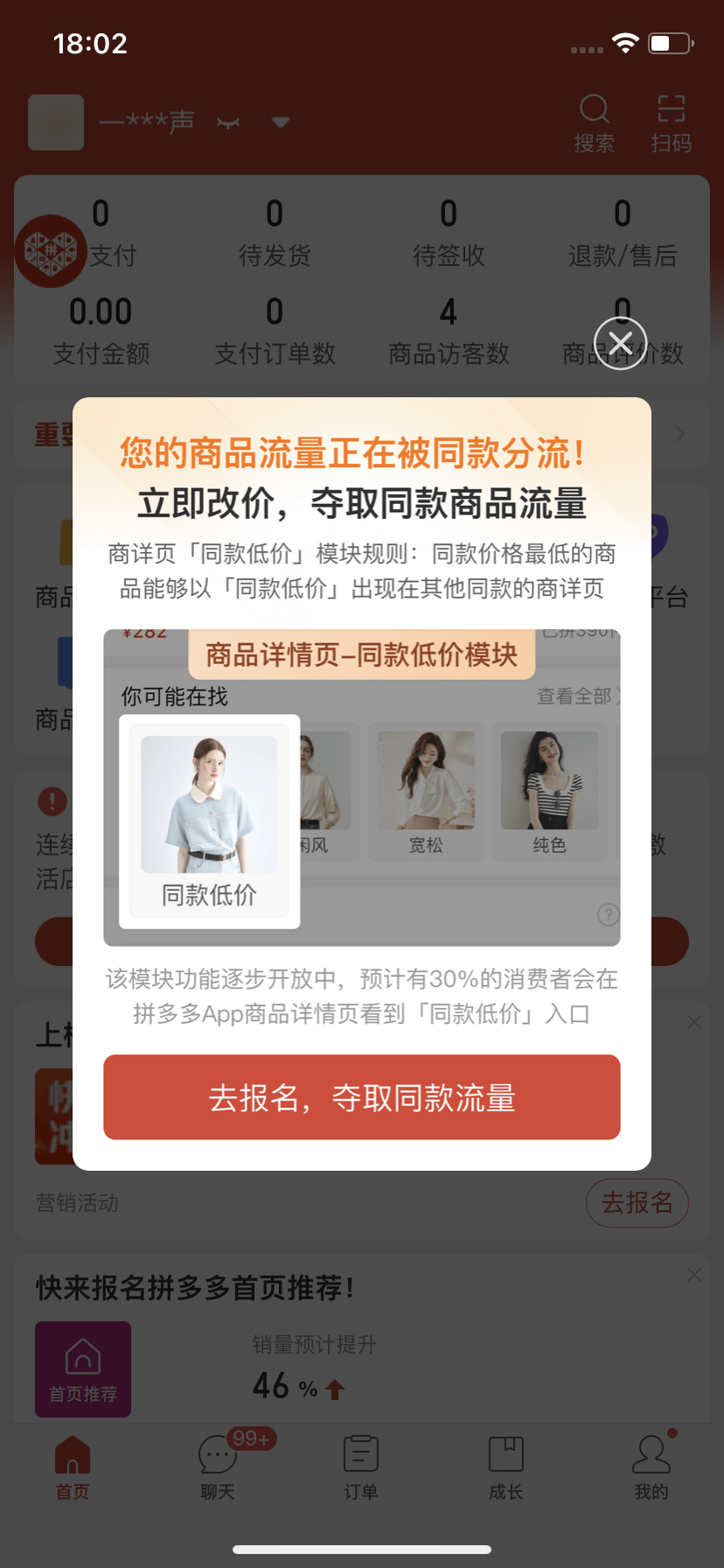The image size is (724, 1568).
Task: Dismiss the popup with the X button
Action: pyautogui.click(x=620, y=343)
